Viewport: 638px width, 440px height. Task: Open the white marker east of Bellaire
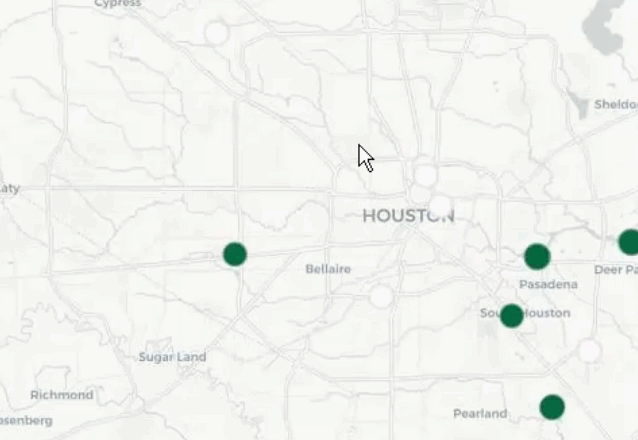(381, 297)
